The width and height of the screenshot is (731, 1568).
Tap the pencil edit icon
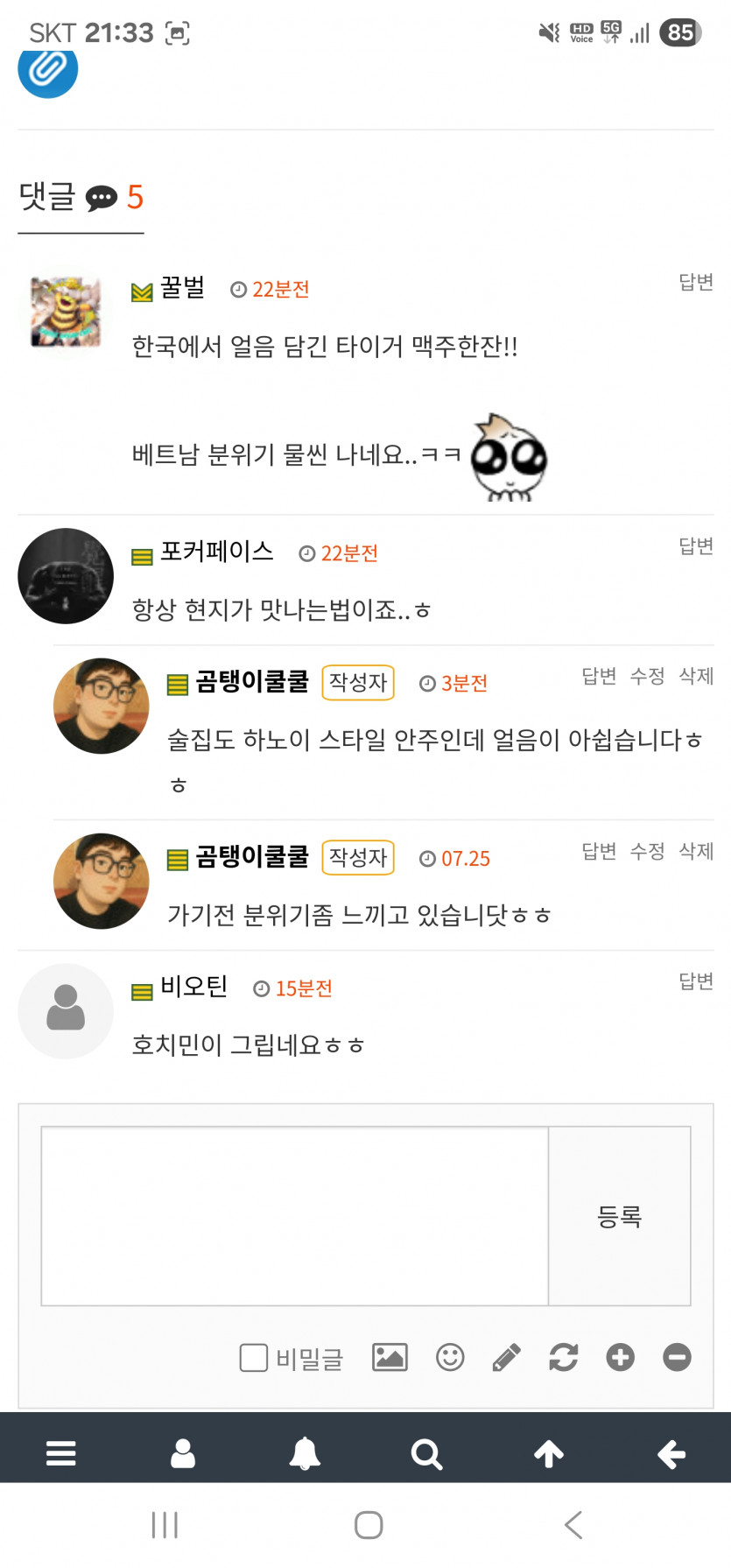coord(507,1358)
